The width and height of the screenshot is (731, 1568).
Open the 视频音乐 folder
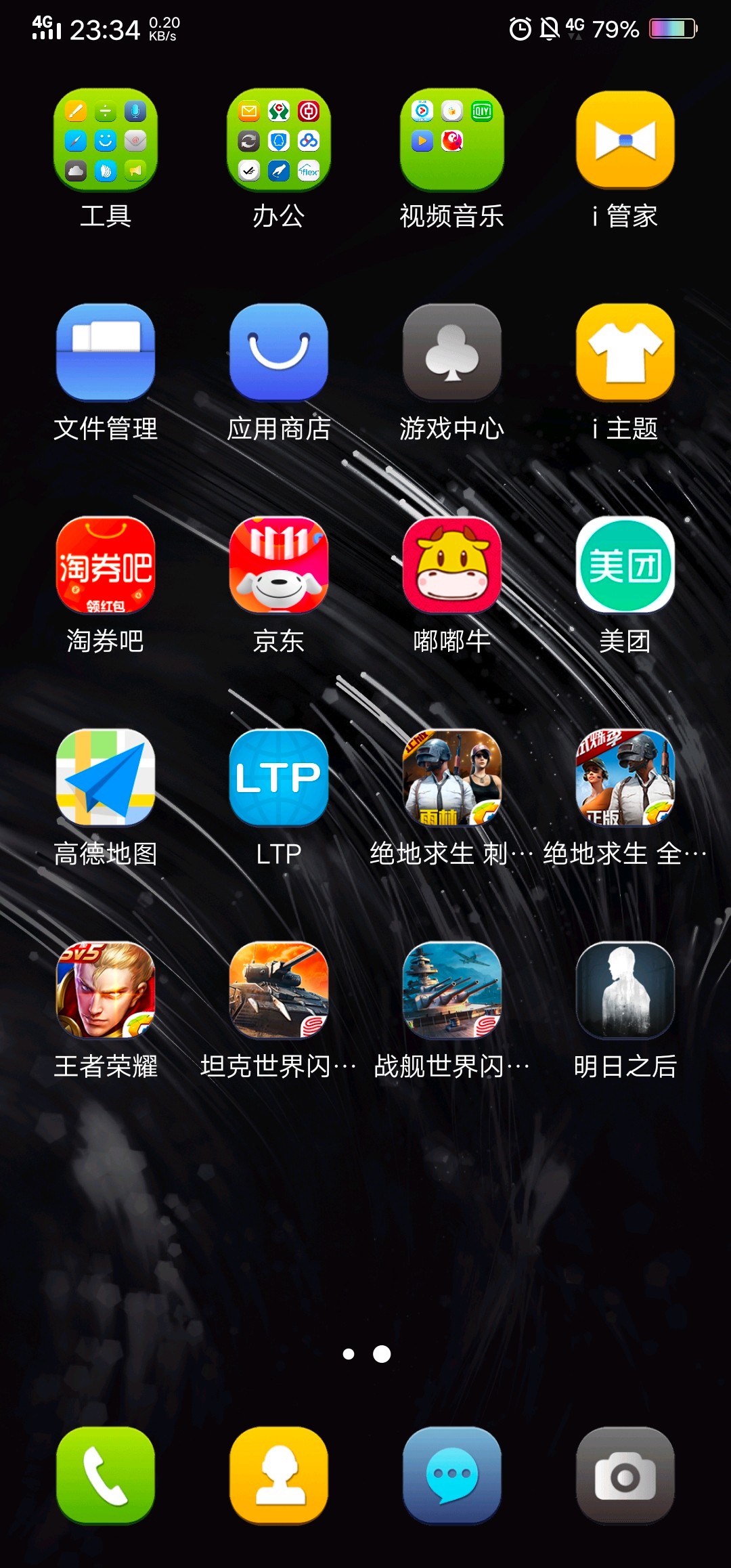tap(452, 141)
